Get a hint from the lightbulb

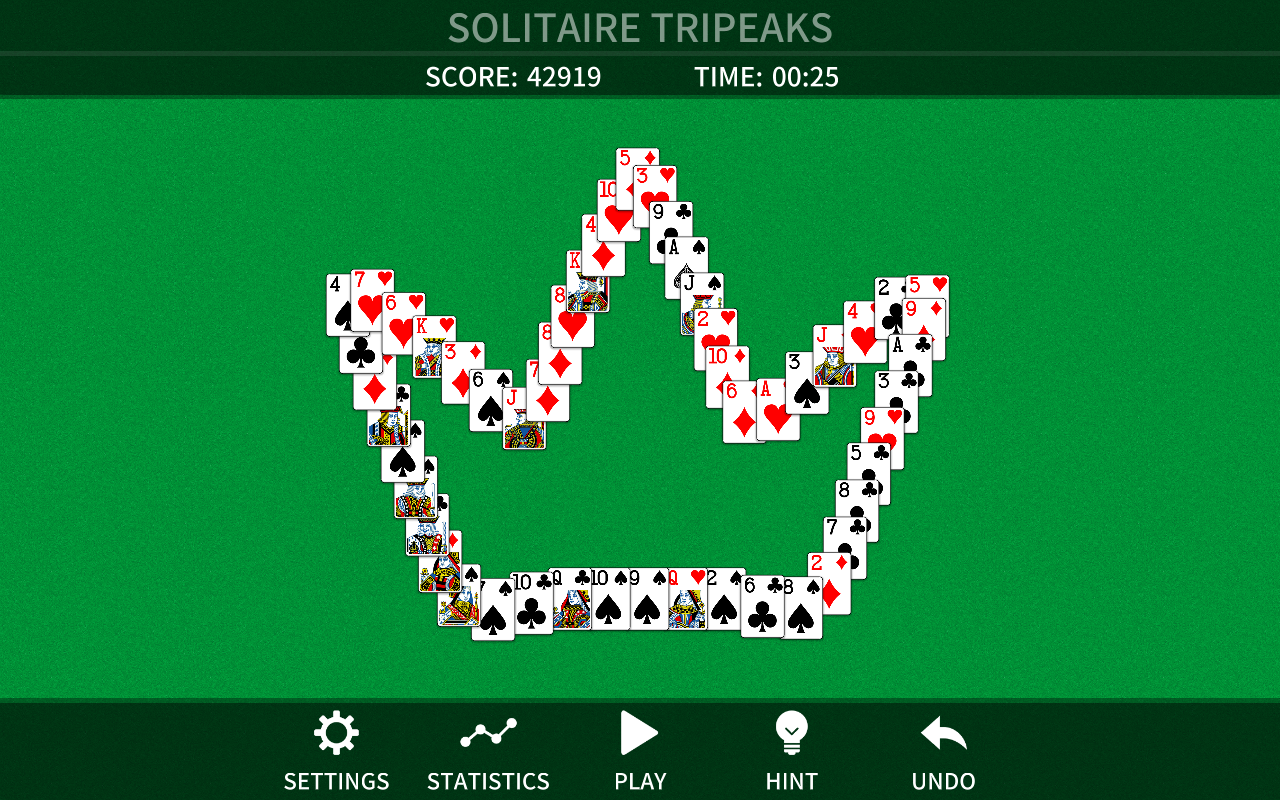click(x=791, y=752)
